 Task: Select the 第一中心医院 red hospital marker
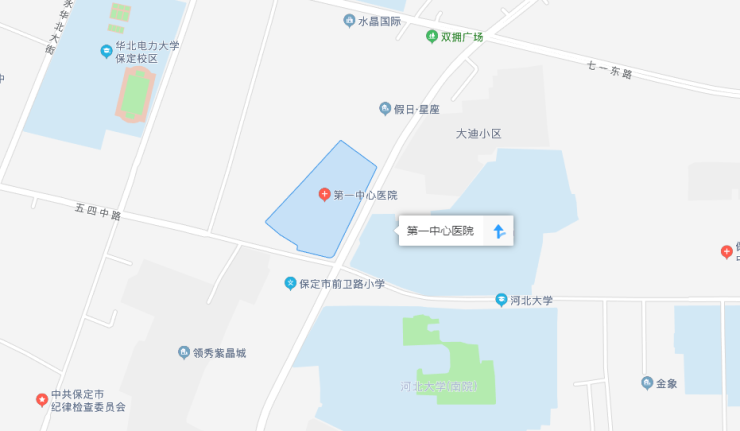324,194
